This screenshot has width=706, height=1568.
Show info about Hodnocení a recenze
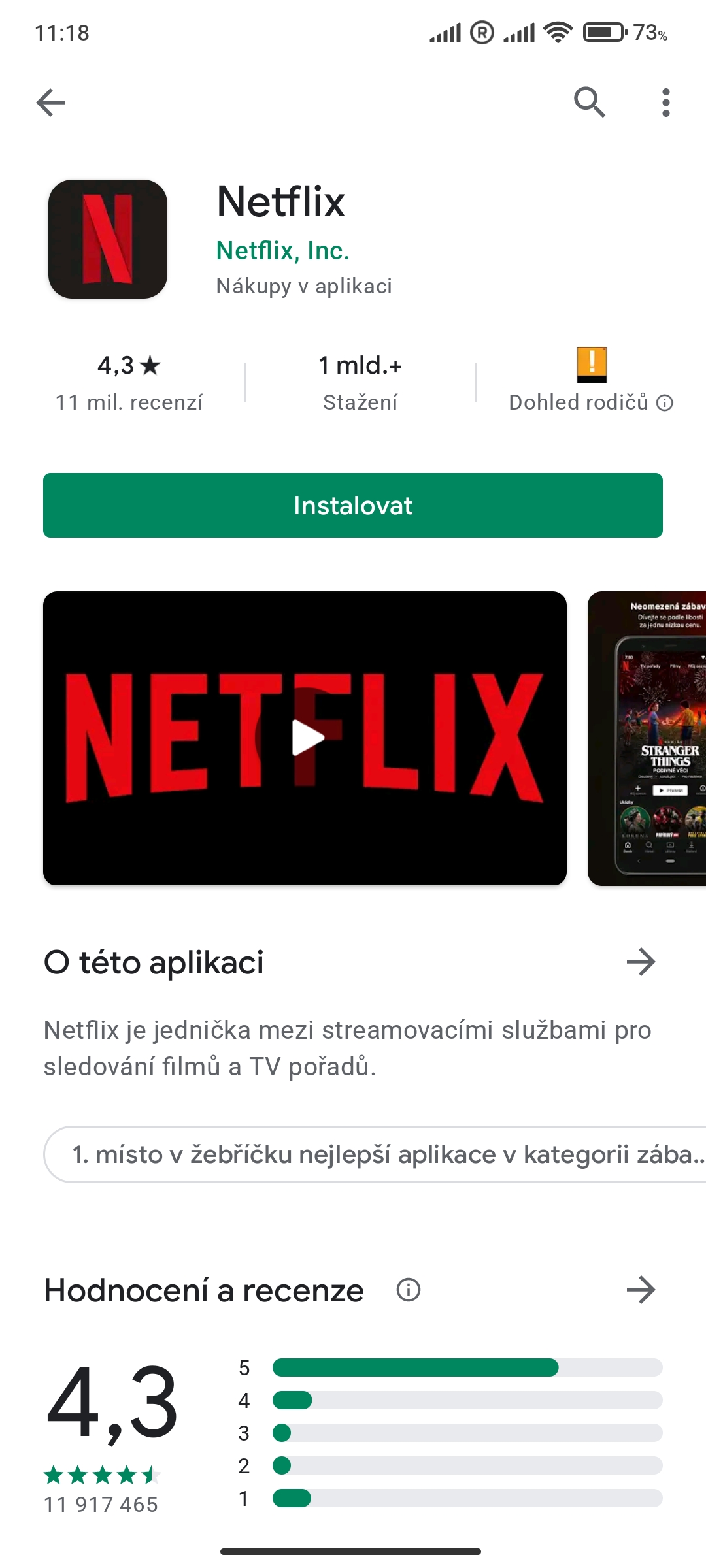point(409,1290)
